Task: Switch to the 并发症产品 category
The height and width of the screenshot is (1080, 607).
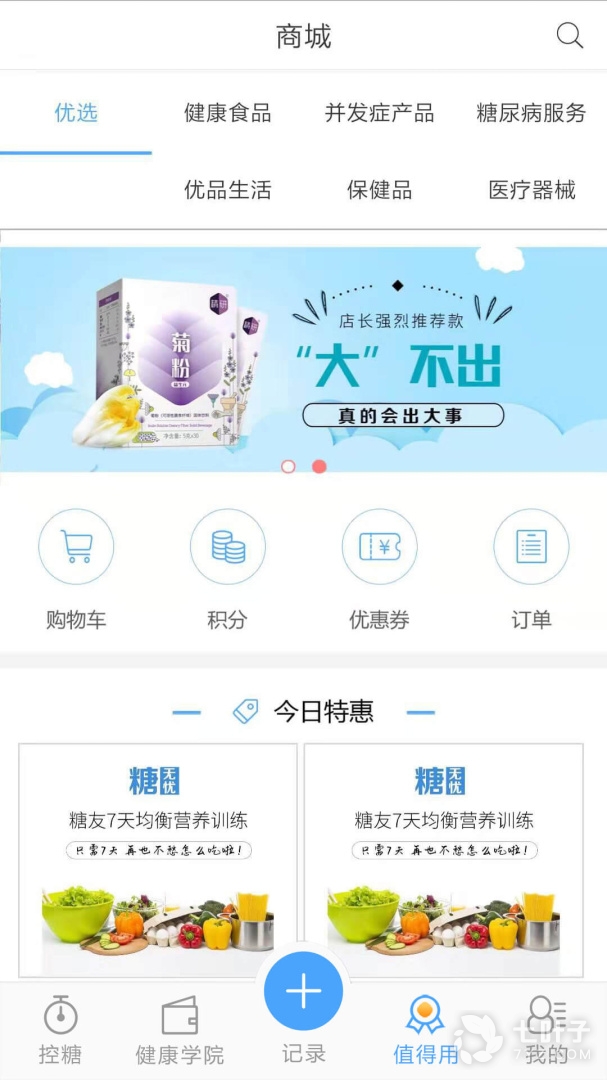Action: point(379,113)
